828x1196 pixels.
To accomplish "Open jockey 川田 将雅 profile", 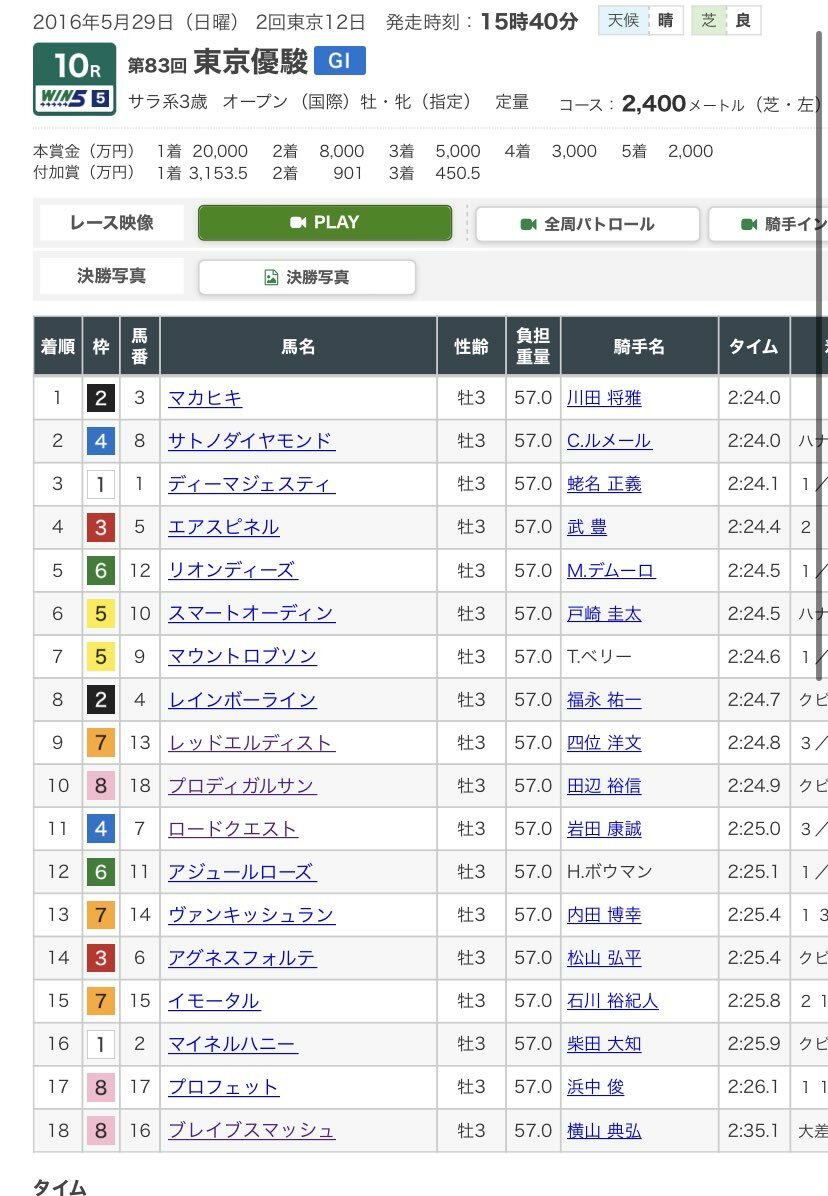I will 604,398.
